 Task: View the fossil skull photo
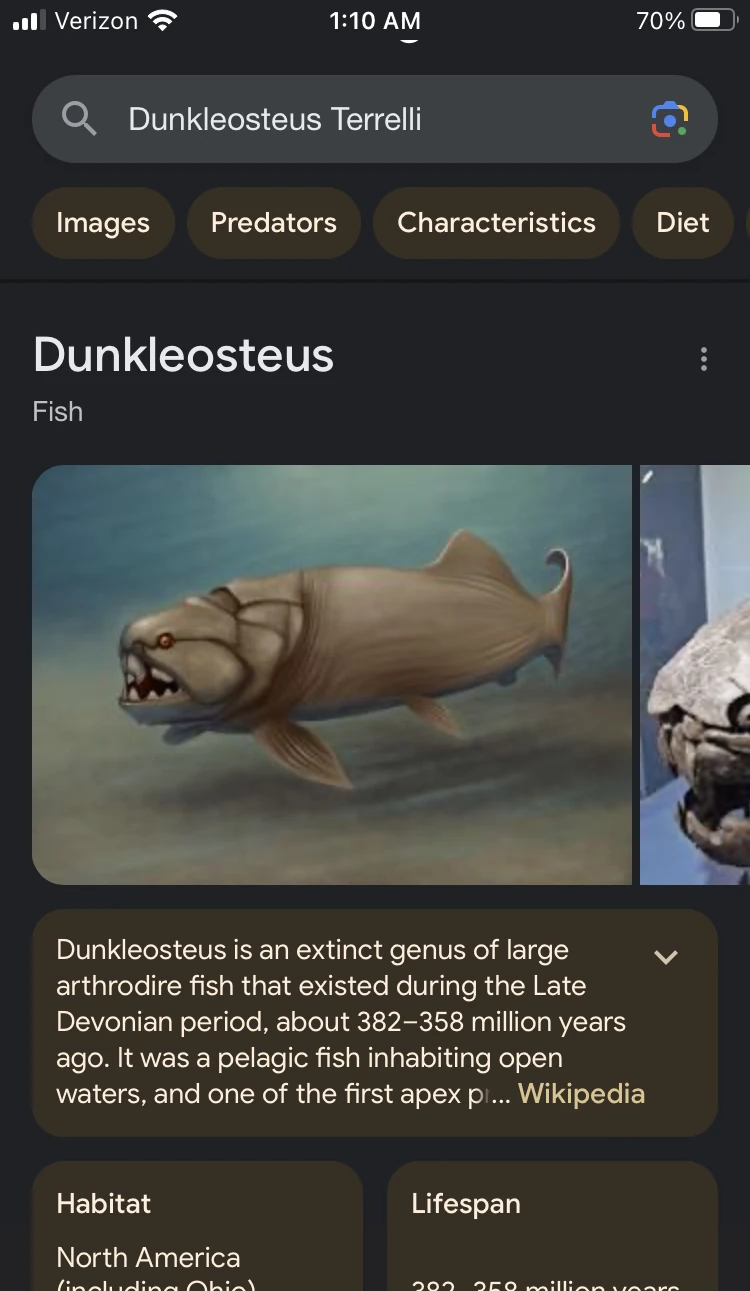tap(696, 674)
